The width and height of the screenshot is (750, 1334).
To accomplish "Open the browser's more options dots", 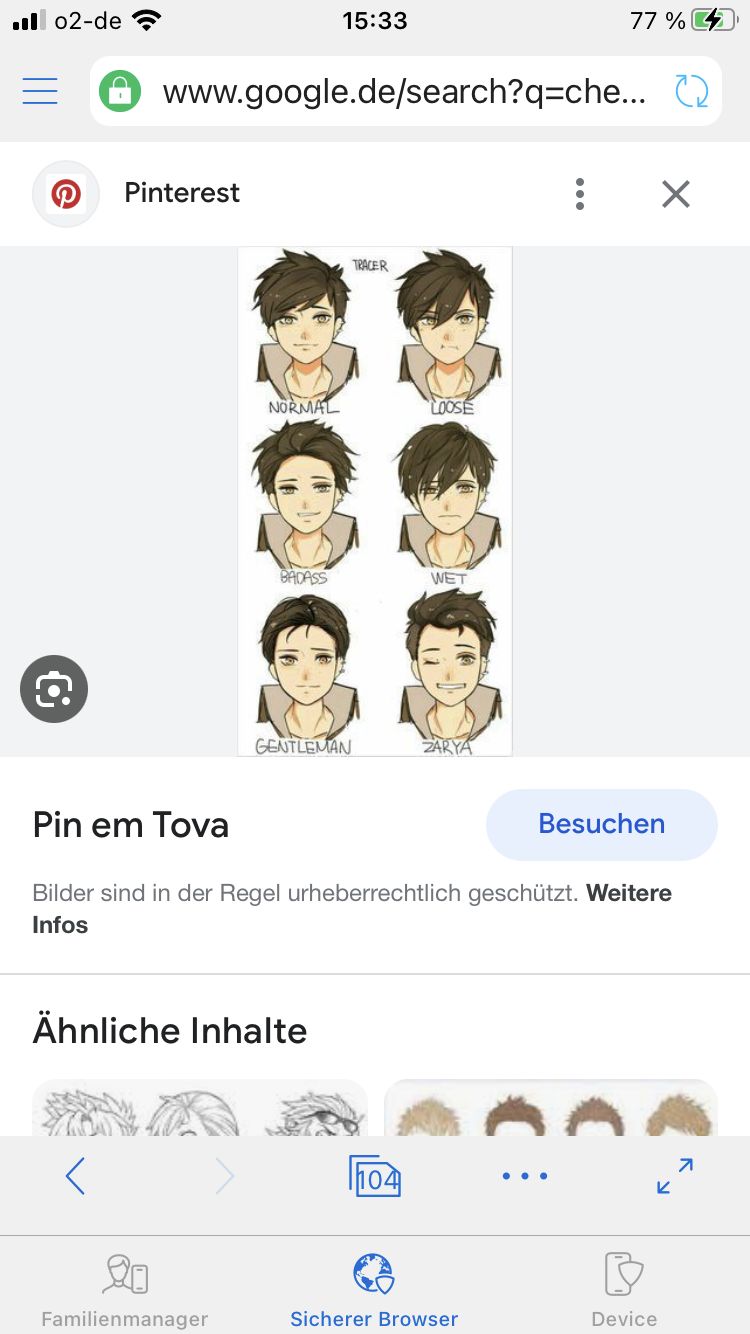I will coord(525,1177).
